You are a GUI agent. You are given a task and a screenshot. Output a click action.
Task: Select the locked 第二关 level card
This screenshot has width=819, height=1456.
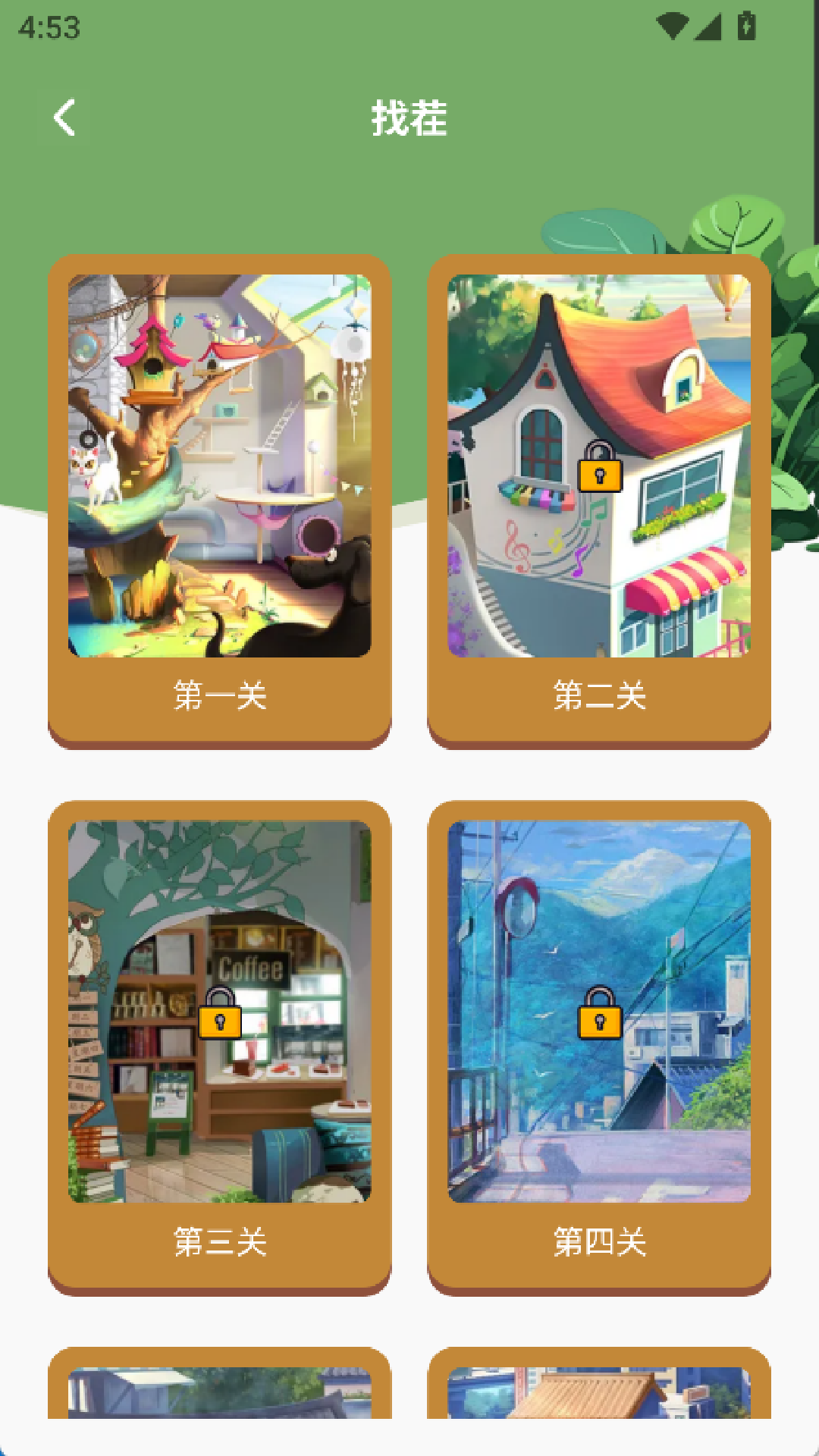click(599, 501)
